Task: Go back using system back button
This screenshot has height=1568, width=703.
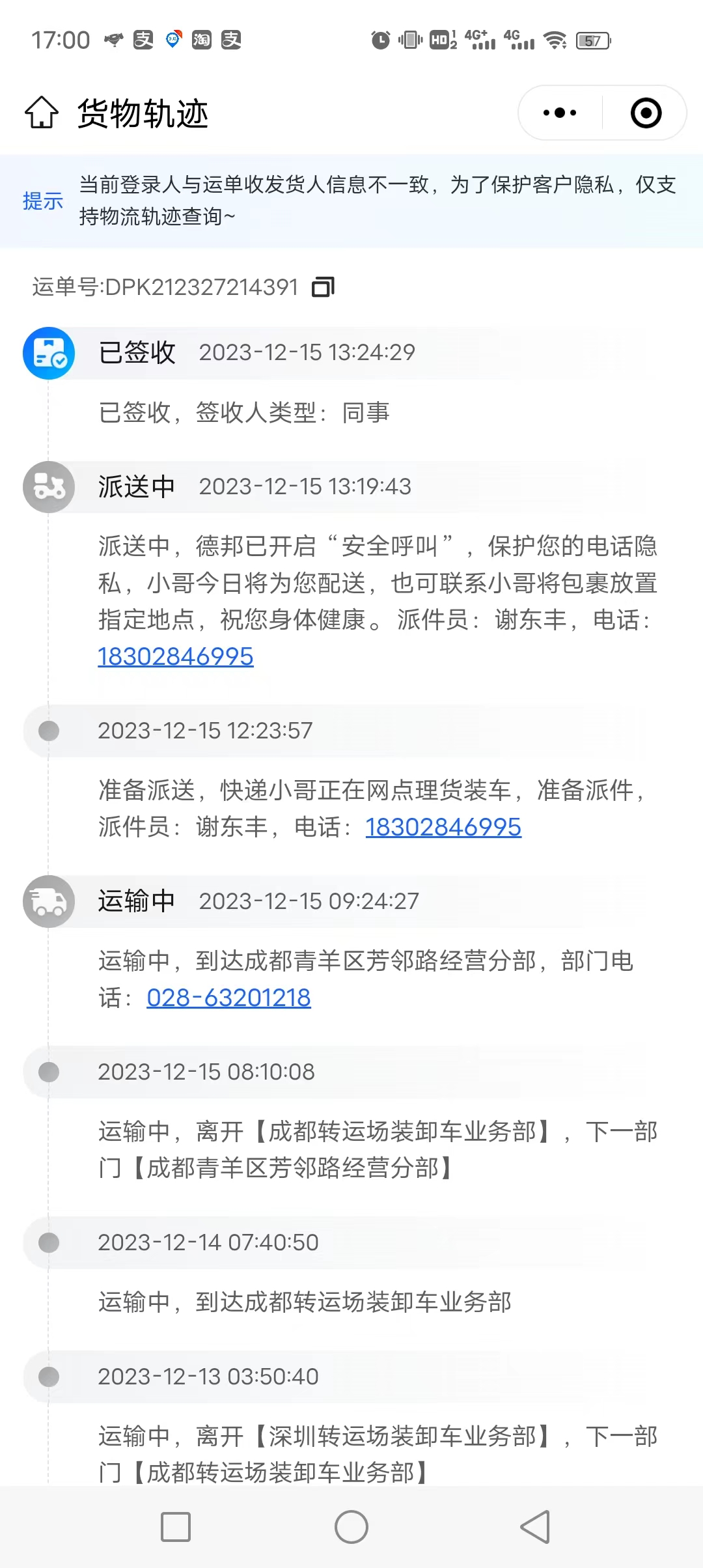Action: pyautogui.click(x=535, y=1527)
